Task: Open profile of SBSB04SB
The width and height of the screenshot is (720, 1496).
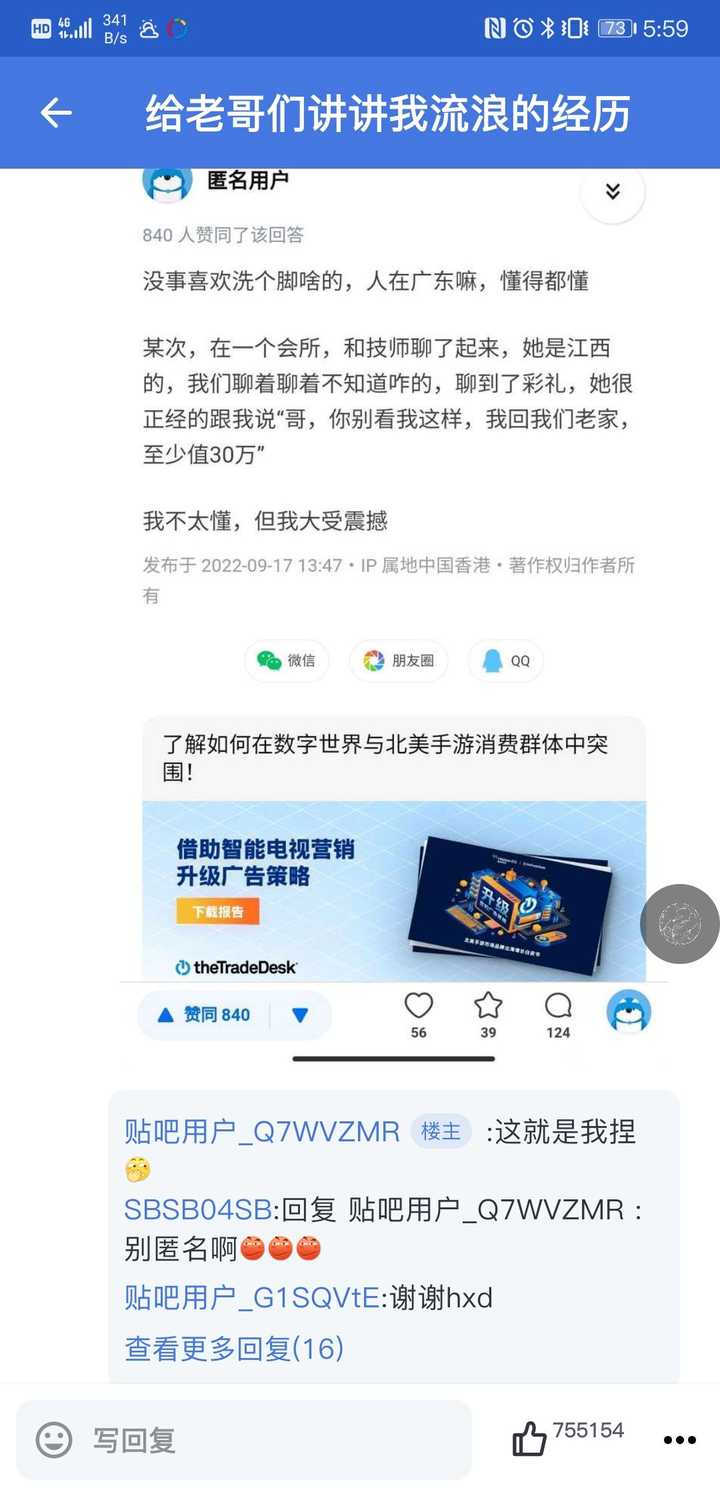Action: 198,1209
